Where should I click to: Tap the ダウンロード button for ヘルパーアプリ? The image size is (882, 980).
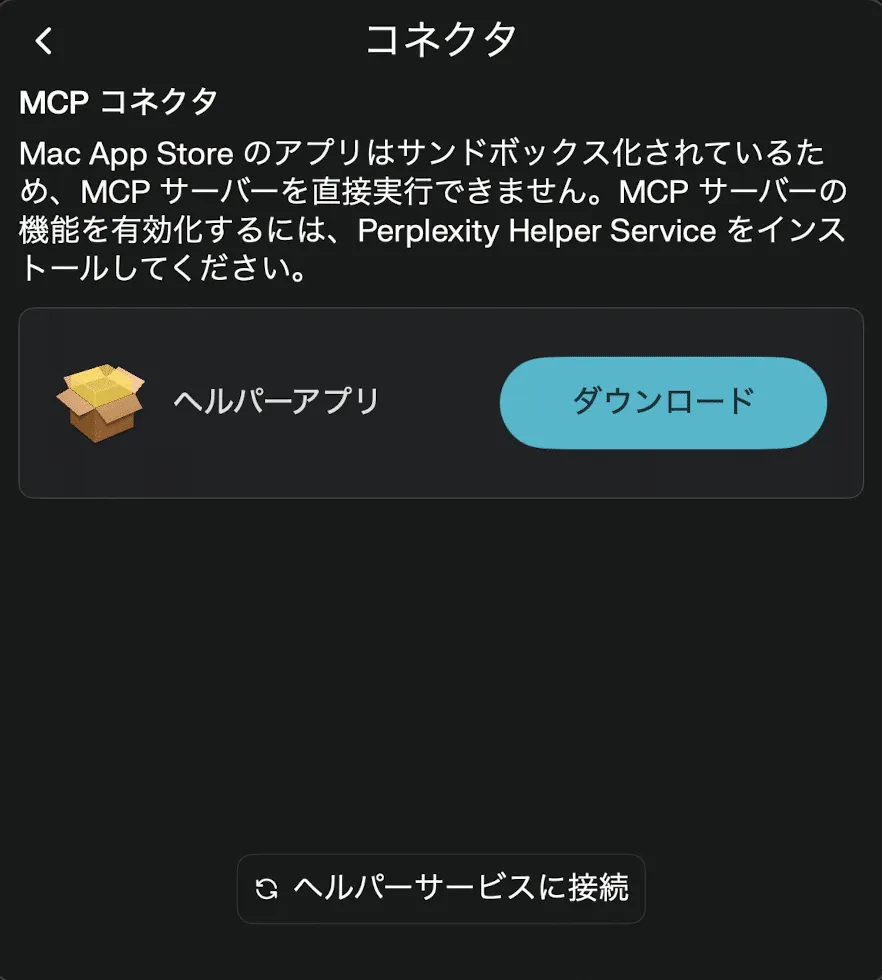pos(663,402)
